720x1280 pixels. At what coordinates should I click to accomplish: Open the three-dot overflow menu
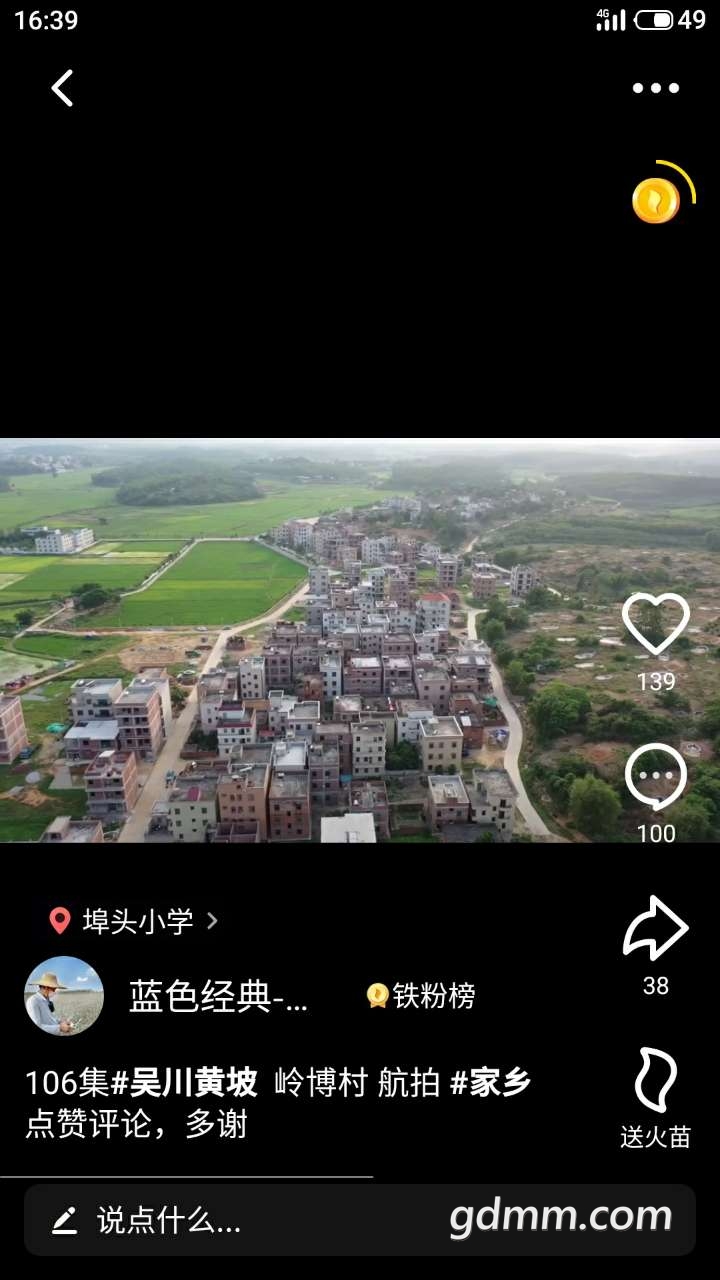656,88
